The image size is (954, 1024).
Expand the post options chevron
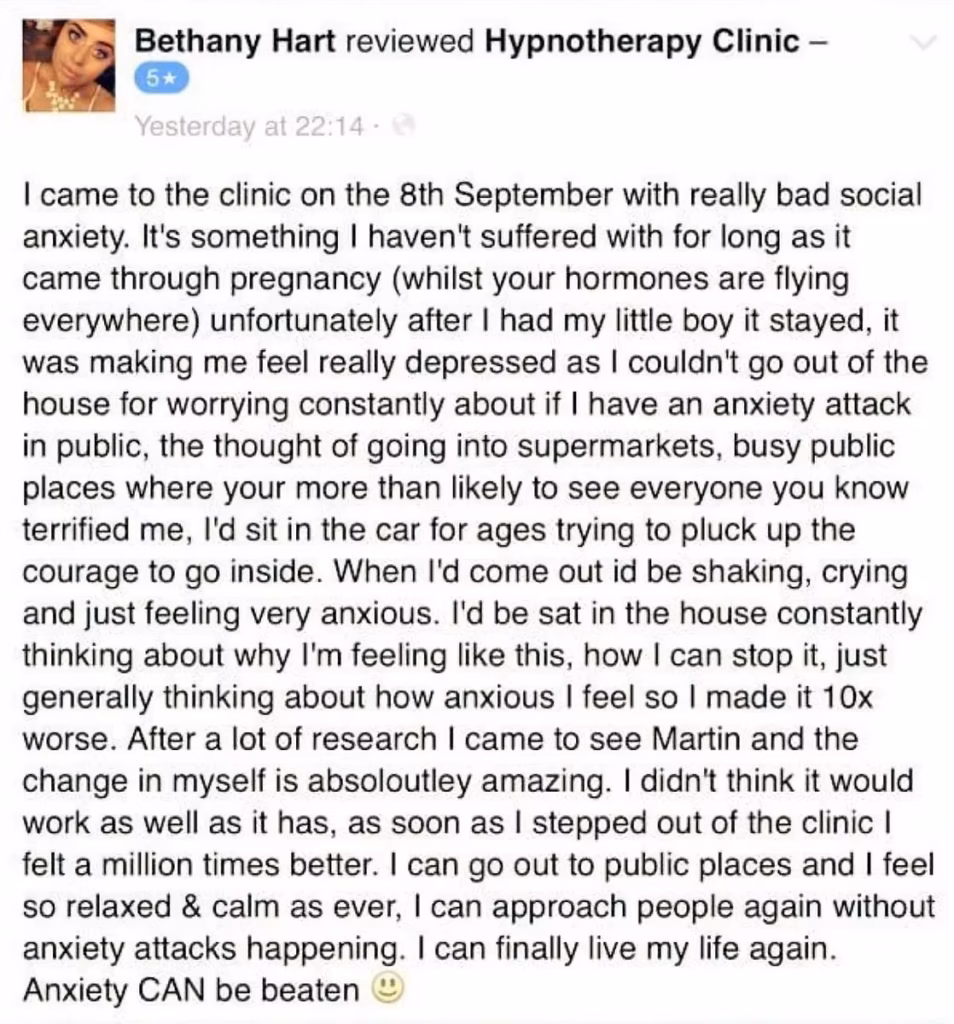[925, 42]
